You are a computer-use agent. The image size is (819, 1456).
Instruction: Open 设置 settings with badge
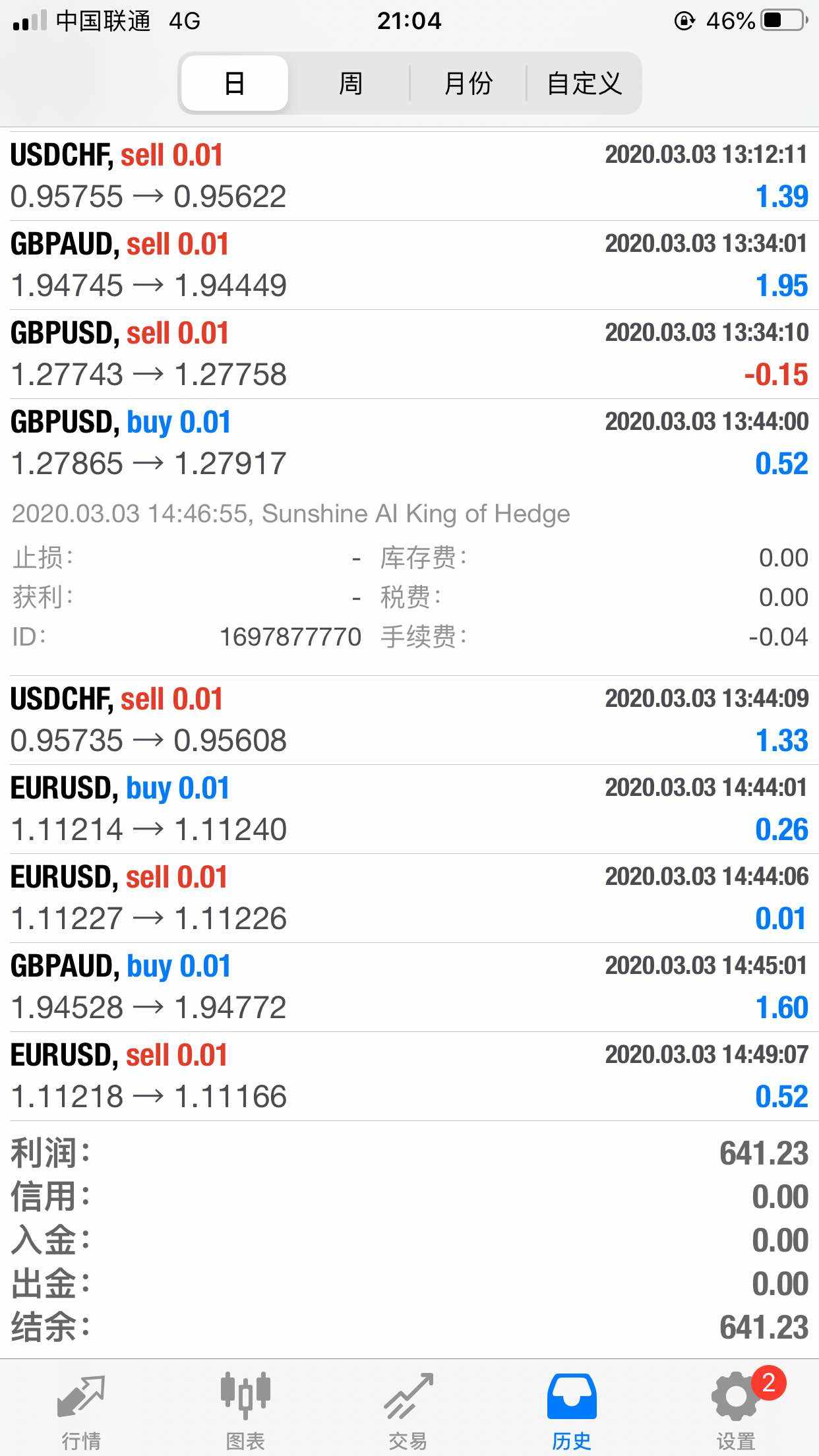pos(736,1406)
